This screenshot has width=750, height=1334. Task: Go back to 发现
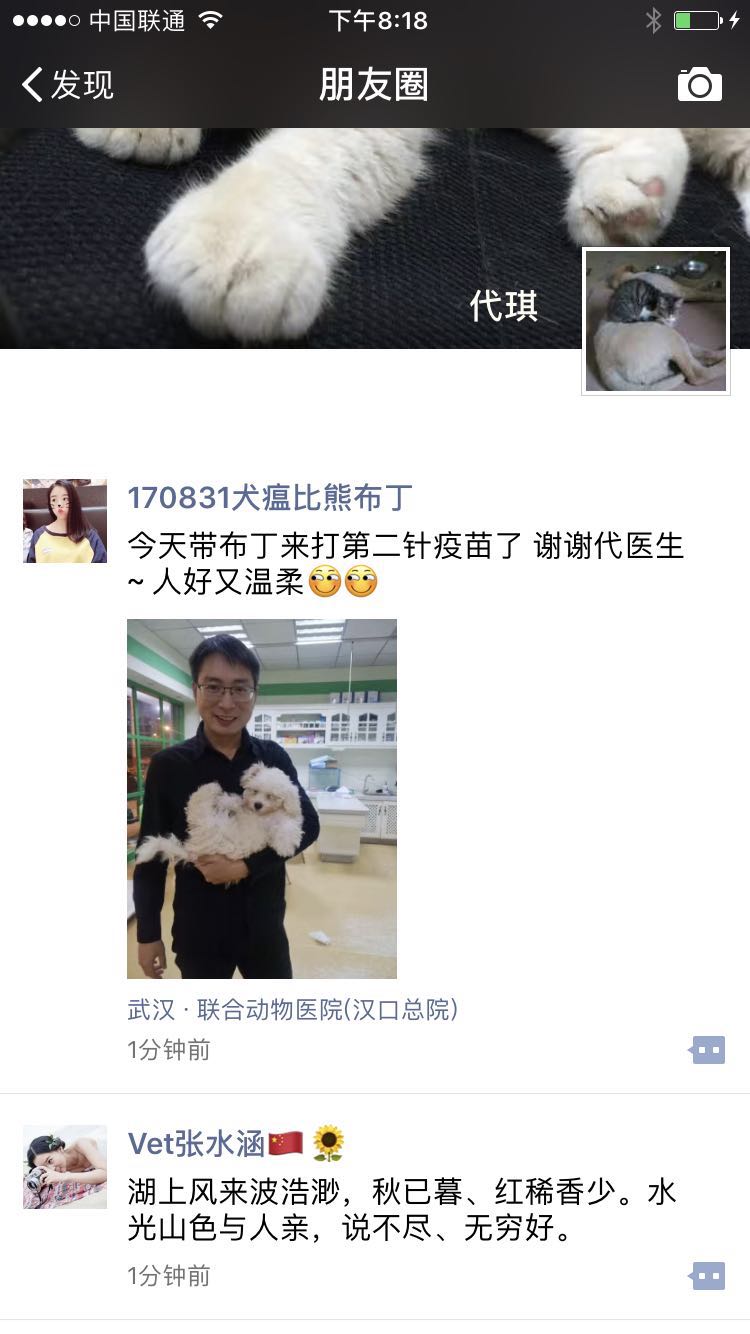[x=68, y=85]
